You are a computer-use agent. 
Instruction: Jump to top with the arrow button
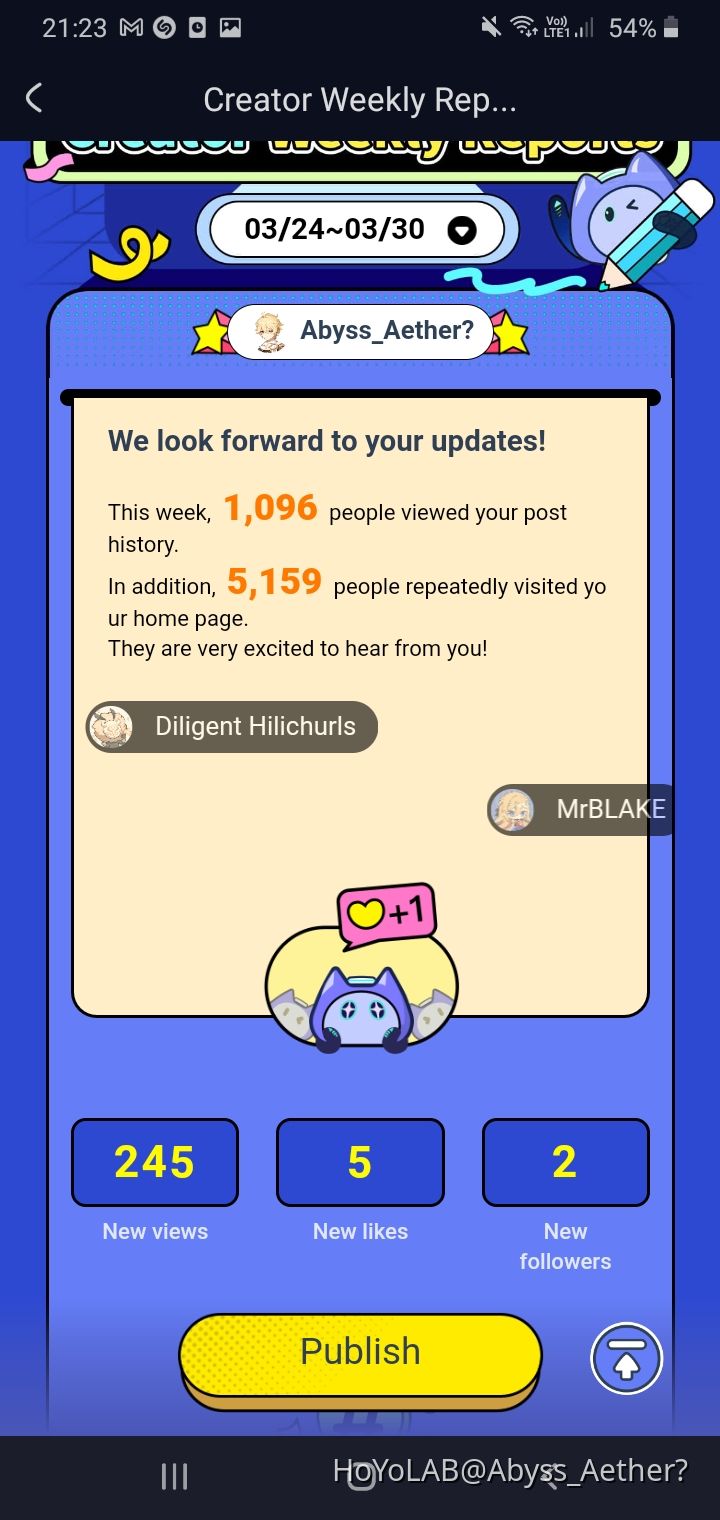[626, 1358]
